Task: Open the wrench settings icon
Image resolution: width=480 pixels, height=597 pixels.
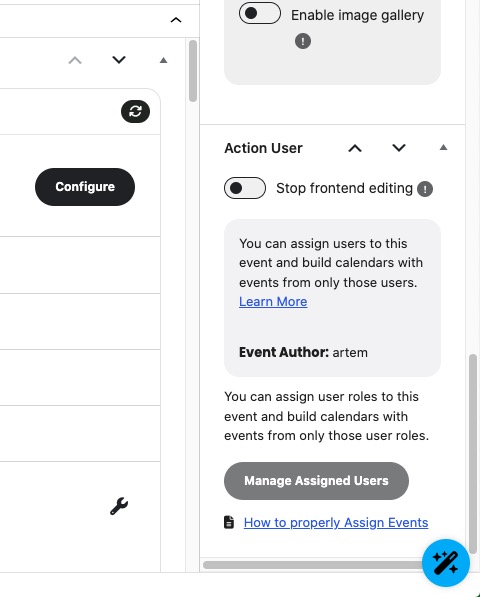Action: tap(119, 506)
